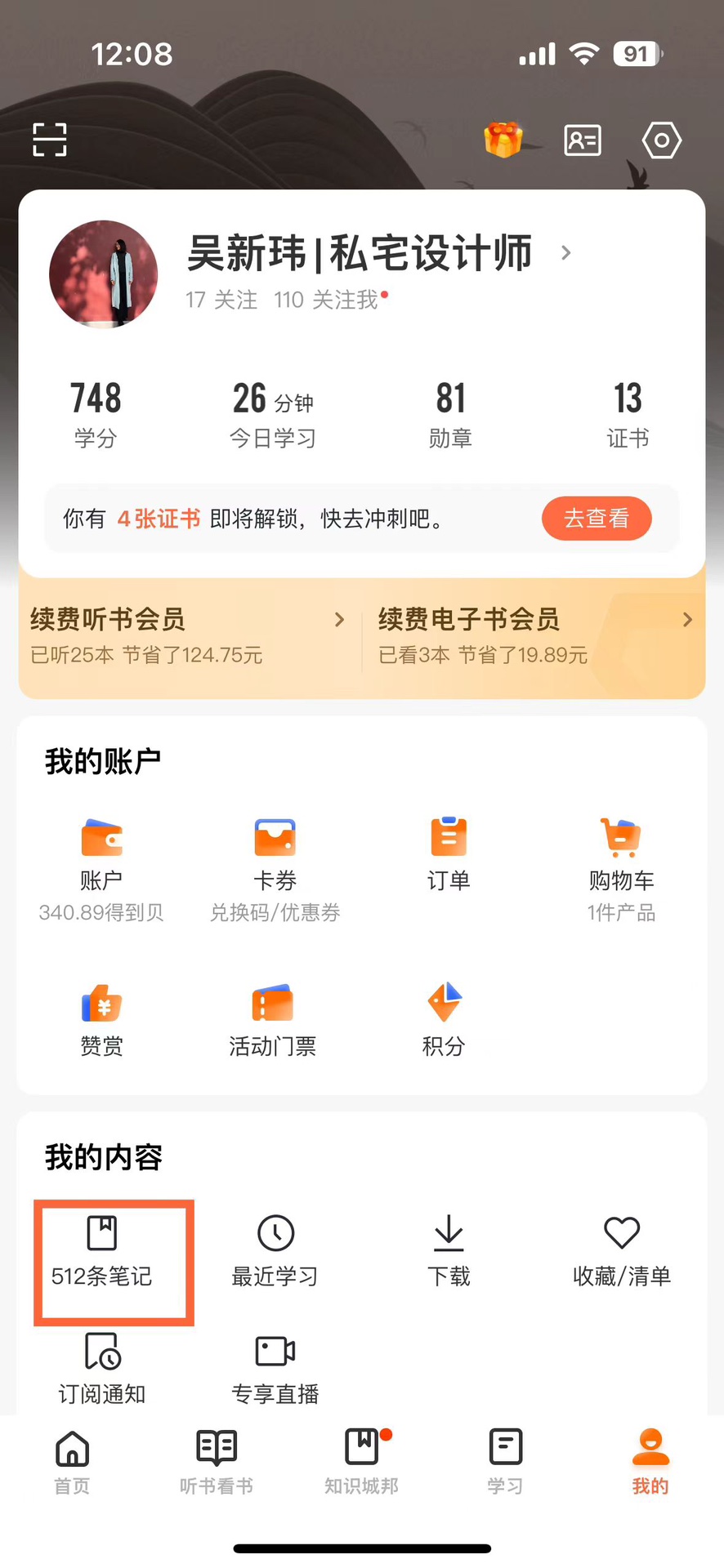Image resolution: width=724 pixels, height=1568 pixels.
Task: Tap the gift box icon
Action: click(503, 140)
